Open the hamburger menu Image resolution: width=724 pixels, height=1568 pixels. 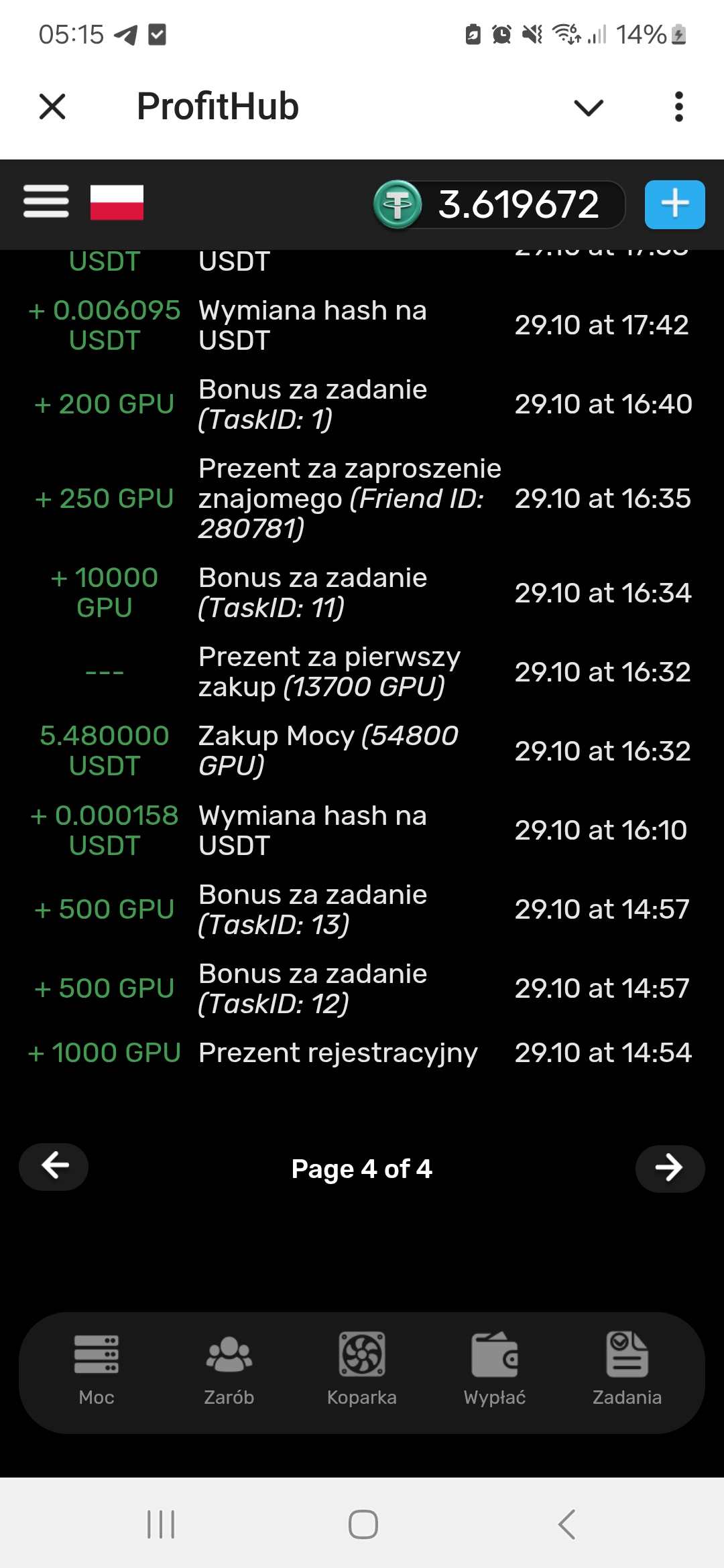[46, 202]
